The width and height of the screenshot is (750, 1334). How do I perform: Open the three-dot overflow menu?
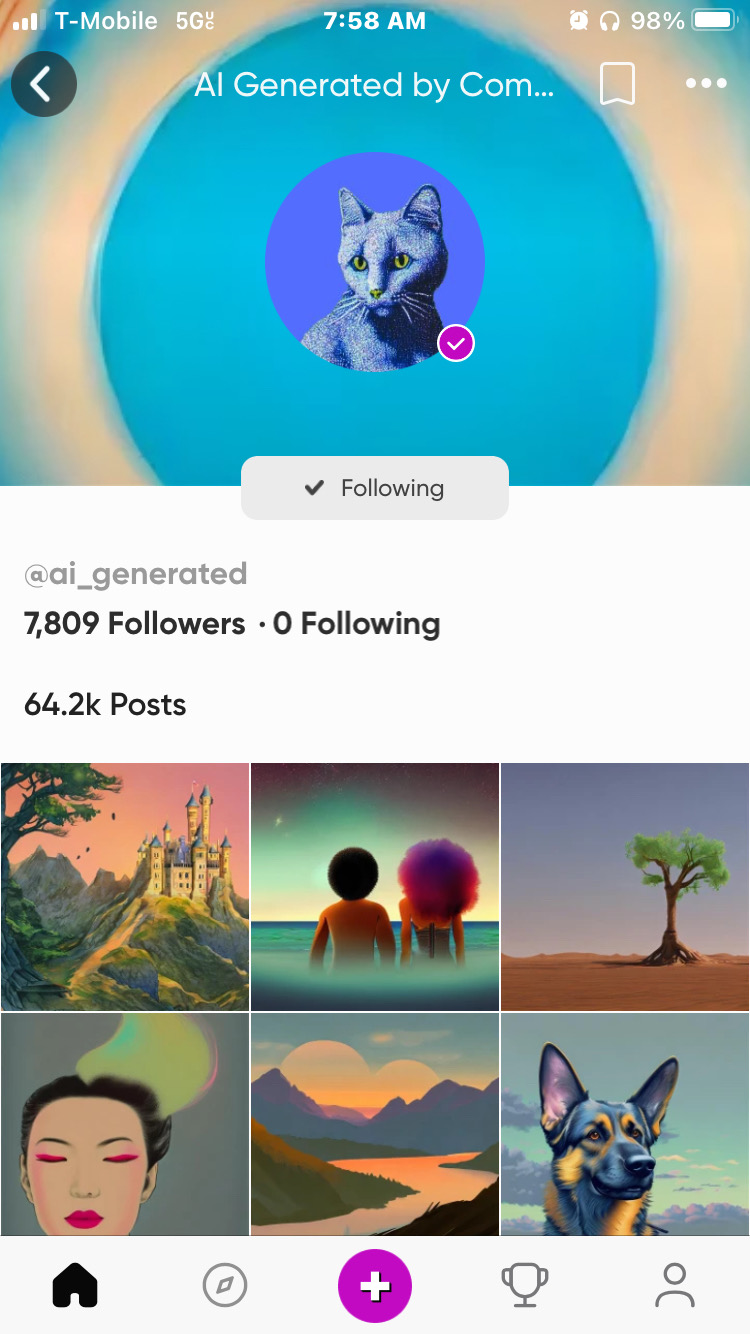pyautogui.click(x=706, y=84)
